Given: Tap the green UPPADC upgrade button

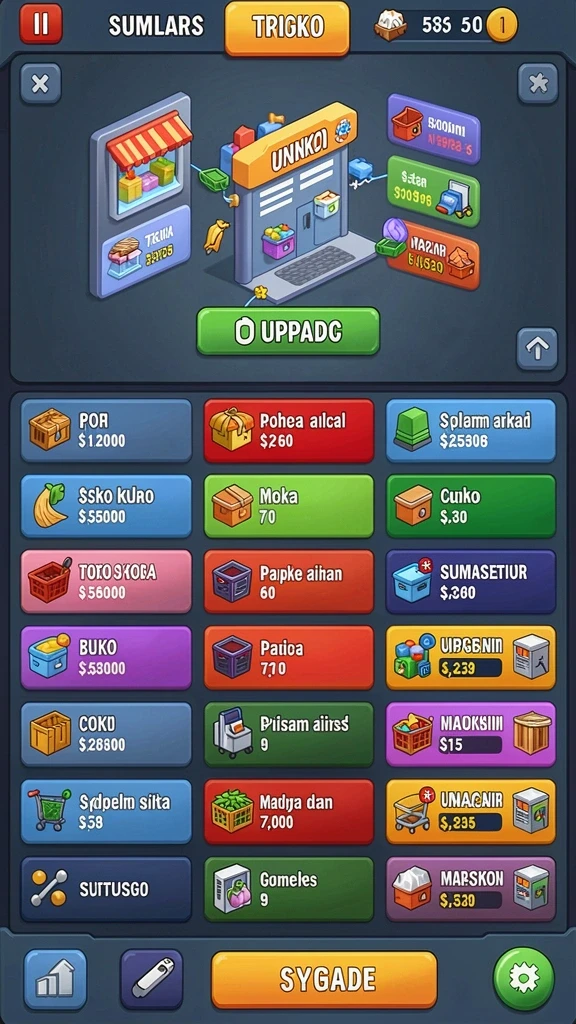Looking at the screenshot, I should tap(288, 332).
